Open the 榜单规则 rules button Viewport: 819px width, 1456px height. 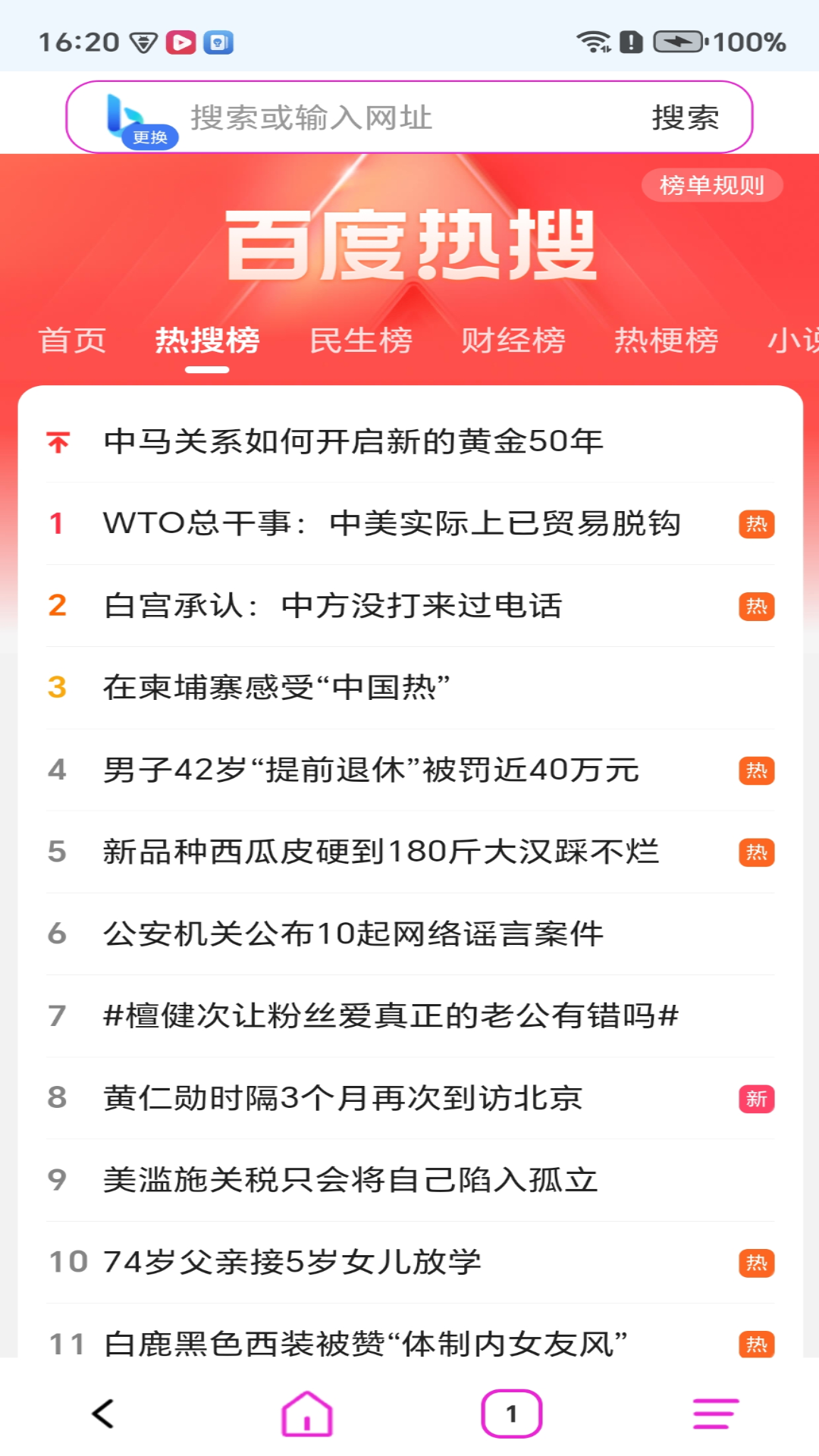coord(711,184)
